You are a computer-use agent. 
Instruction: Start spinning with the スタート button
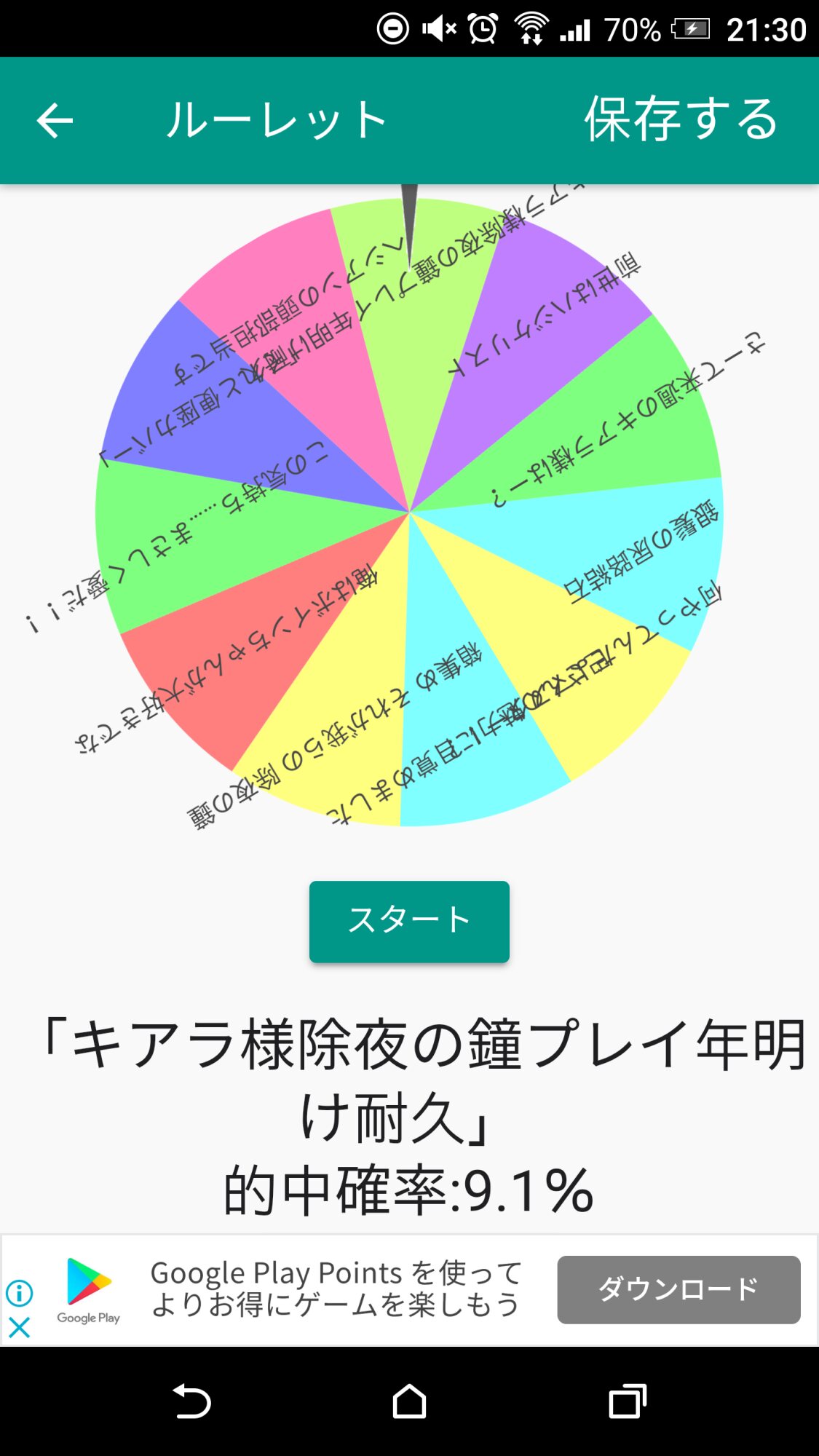tap(409, 922)
